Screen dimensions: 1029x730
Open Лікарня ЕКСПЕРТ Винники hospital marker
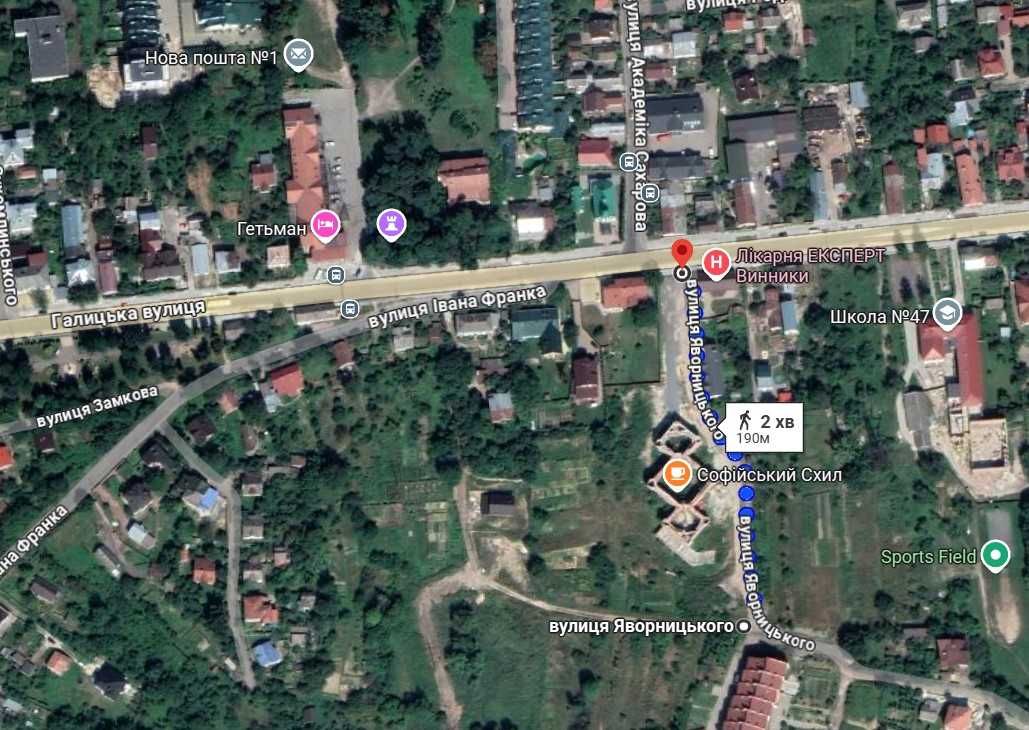point(717,264)
